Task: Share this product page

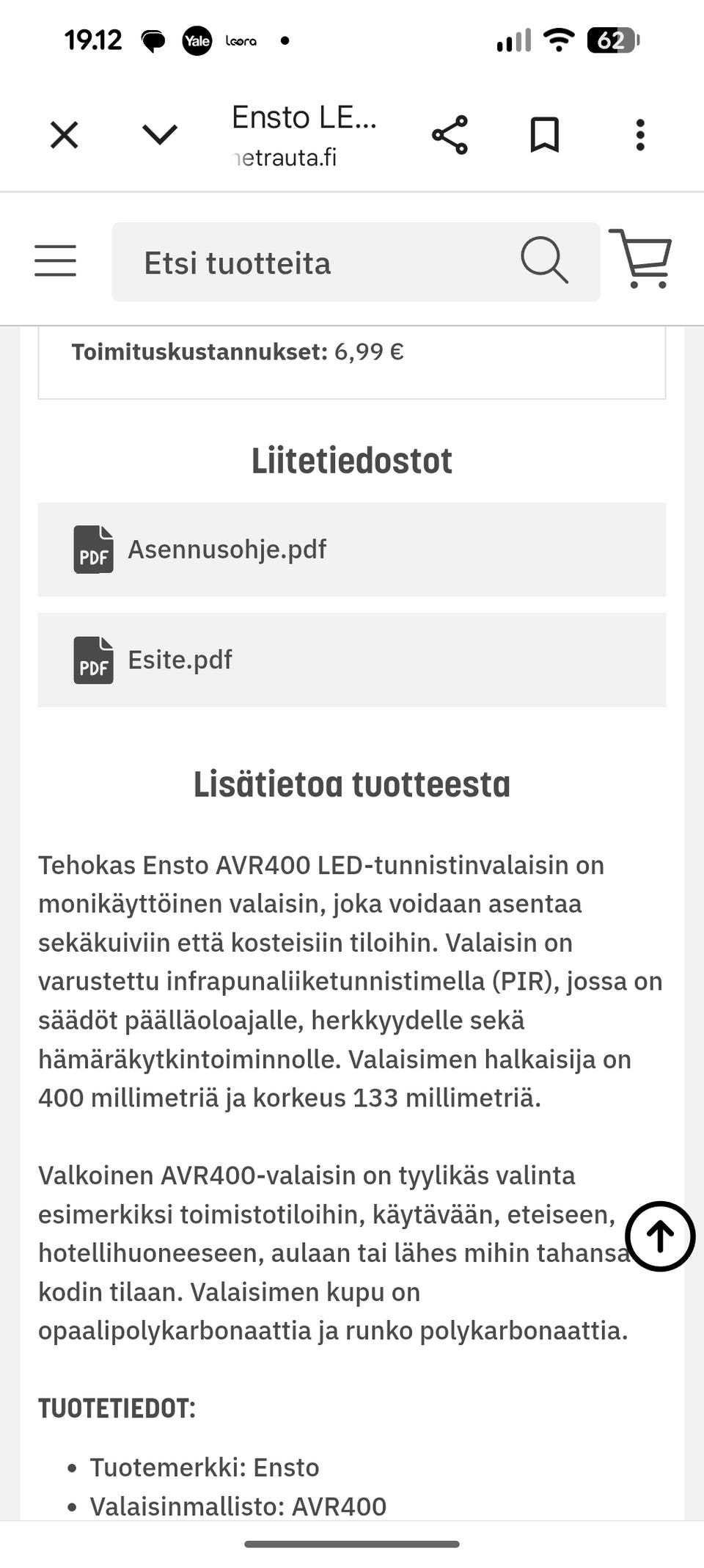Action: pos(450,135)
